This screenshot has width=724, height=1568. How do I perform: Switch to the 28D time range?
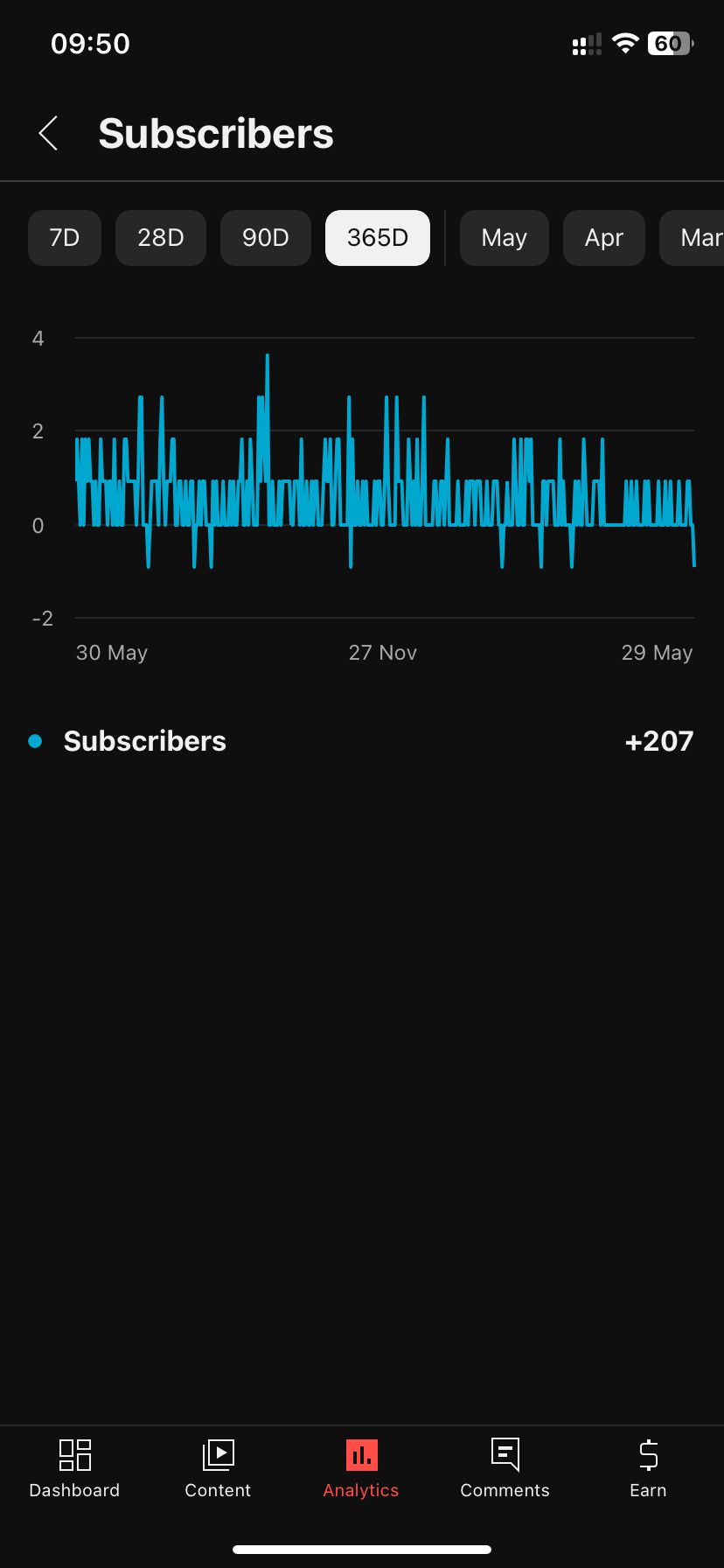161,238
